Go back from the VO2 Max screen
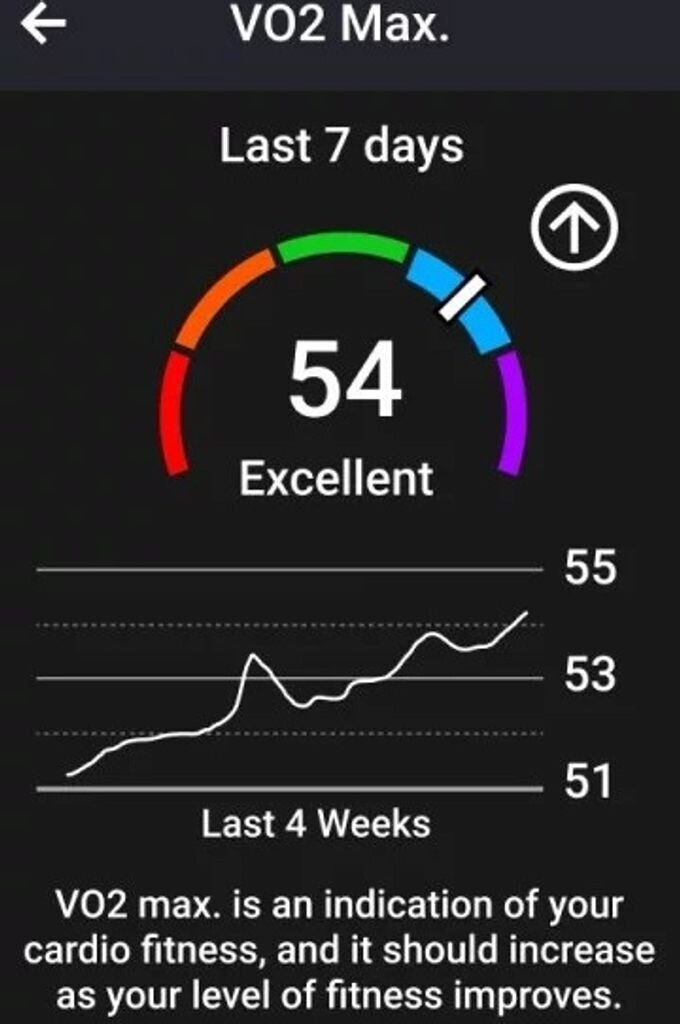This screenshot has width=680, height=1024. pyautogui.click(x=43, y=25)
